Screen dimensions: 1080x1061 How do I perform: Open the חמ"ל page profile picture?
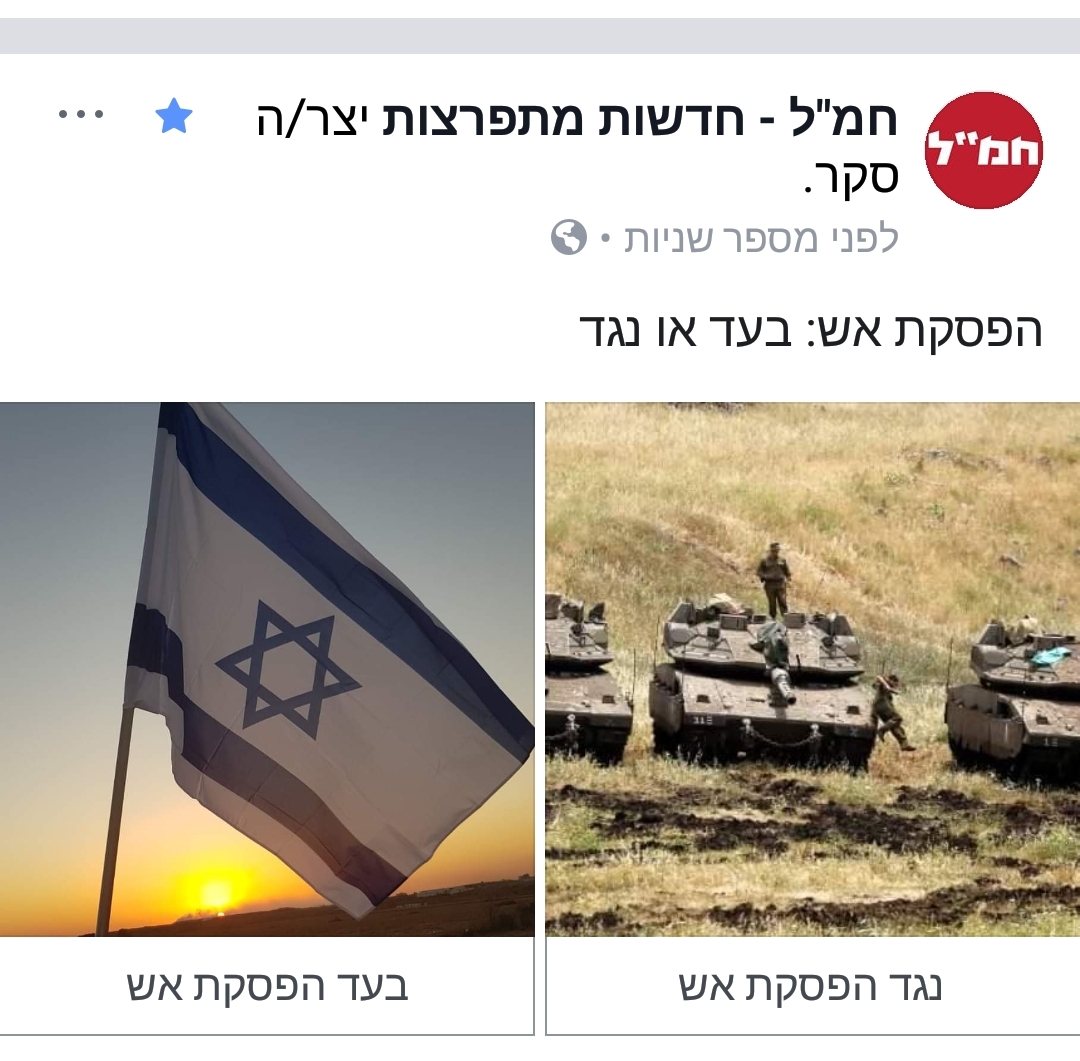pos(983,150)
